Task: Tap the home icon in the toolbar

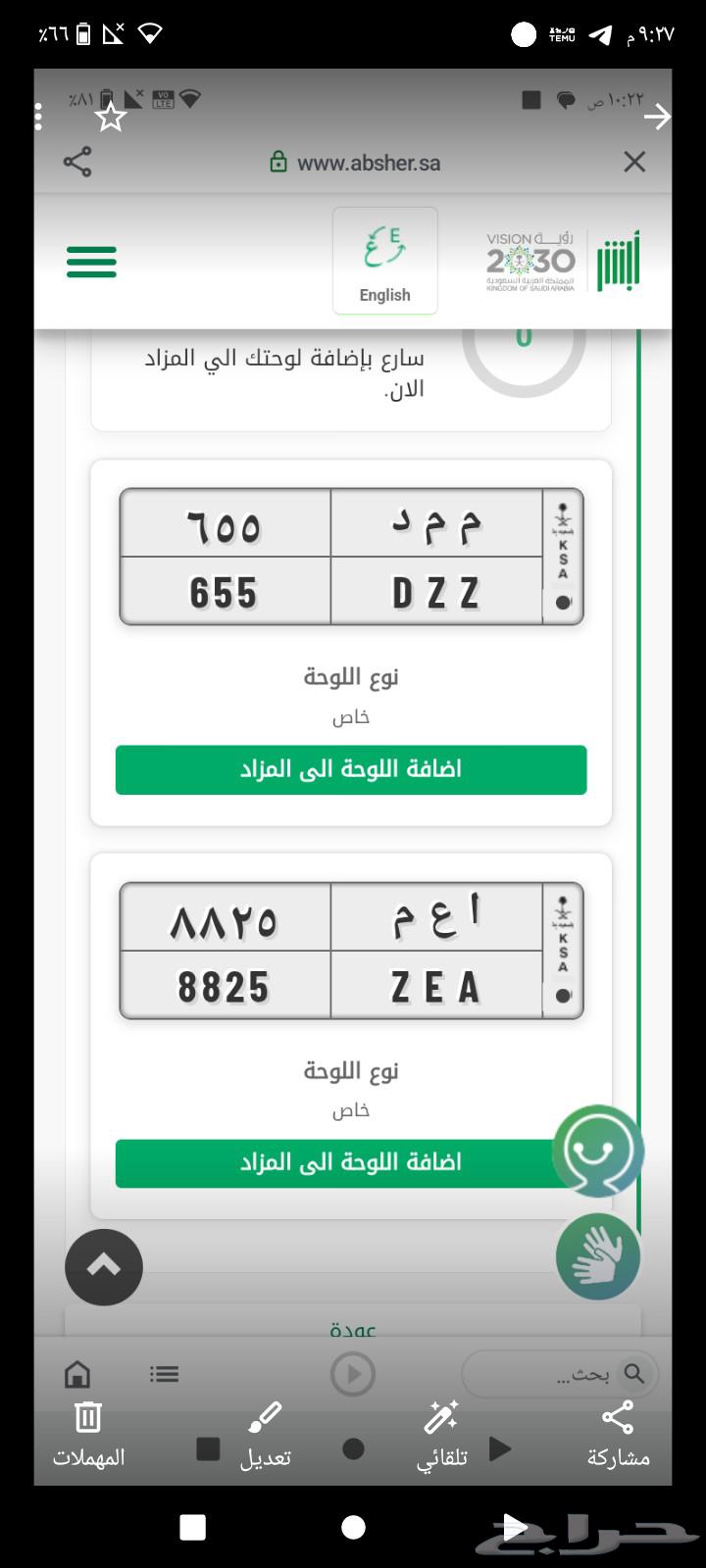Action: (x=77, y=1374)
